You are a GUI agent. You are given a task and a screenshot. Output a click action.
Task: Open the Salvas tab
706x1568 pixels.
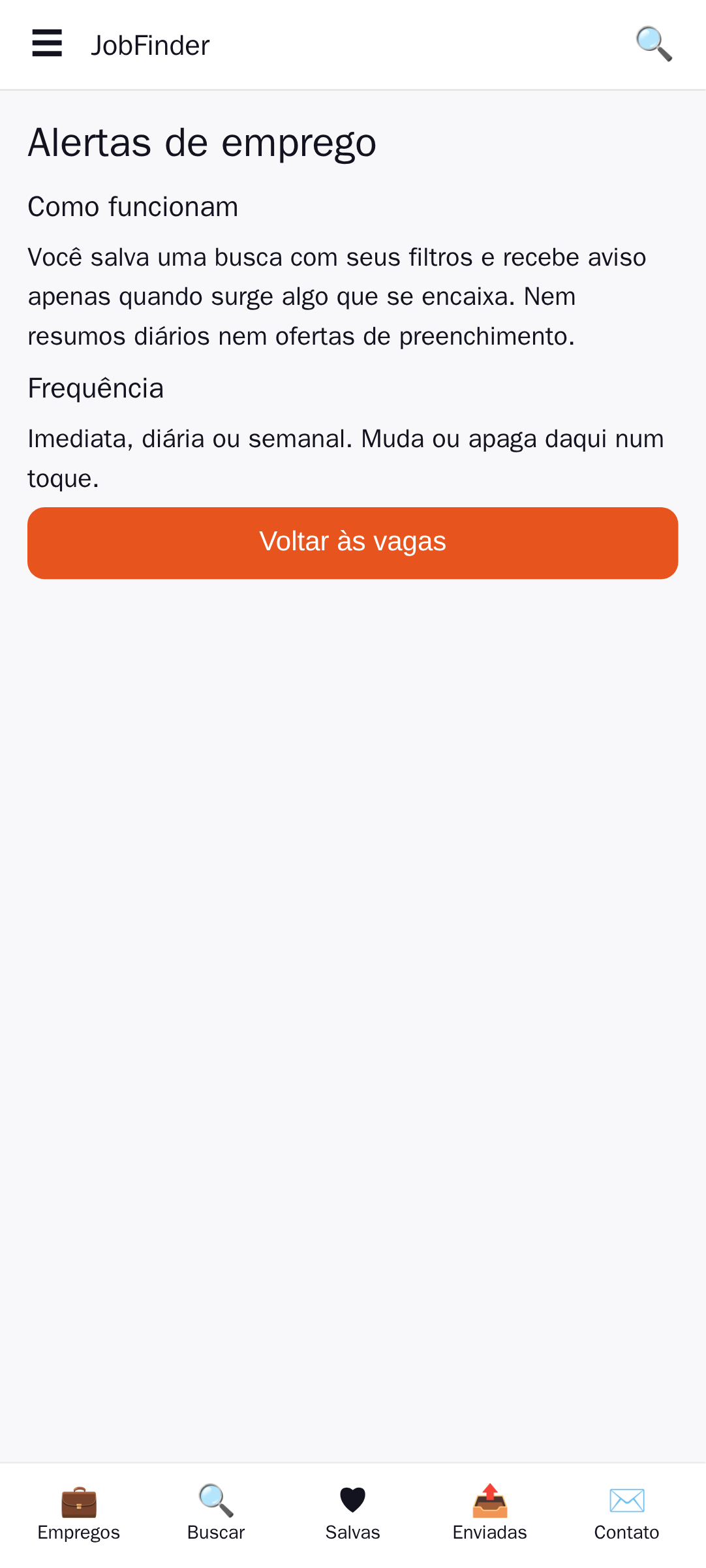(353, 1514)
